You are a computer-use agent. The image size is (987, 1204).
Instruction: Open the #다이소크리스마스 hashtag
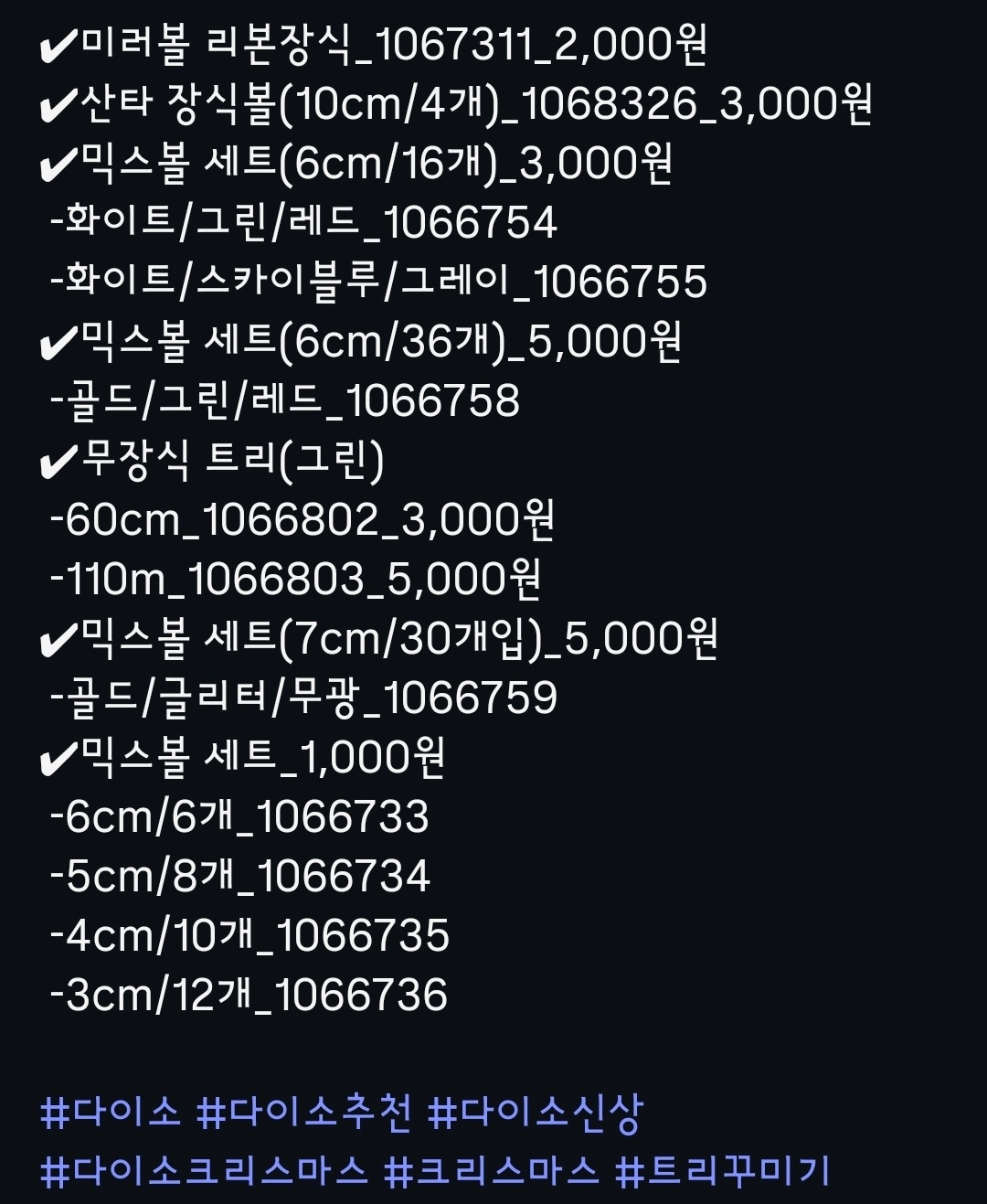click(x=205, y=1171)
